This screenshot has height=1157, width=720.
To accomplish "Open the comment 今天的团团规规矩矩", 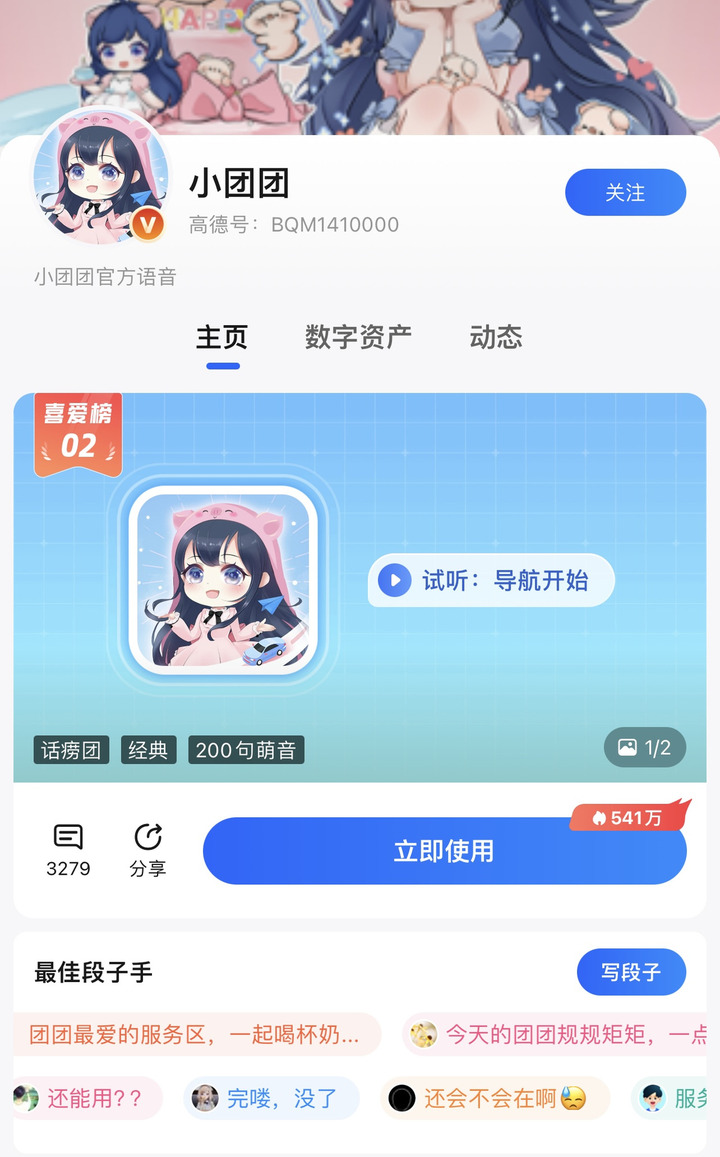I will click(x=555, y=1035).
